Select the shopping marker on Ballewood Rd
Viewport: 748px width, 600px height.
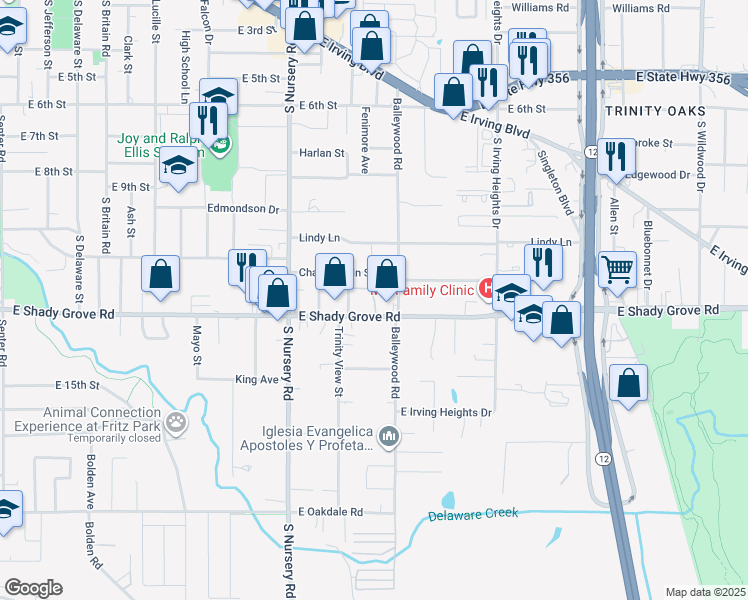point(386,273)
